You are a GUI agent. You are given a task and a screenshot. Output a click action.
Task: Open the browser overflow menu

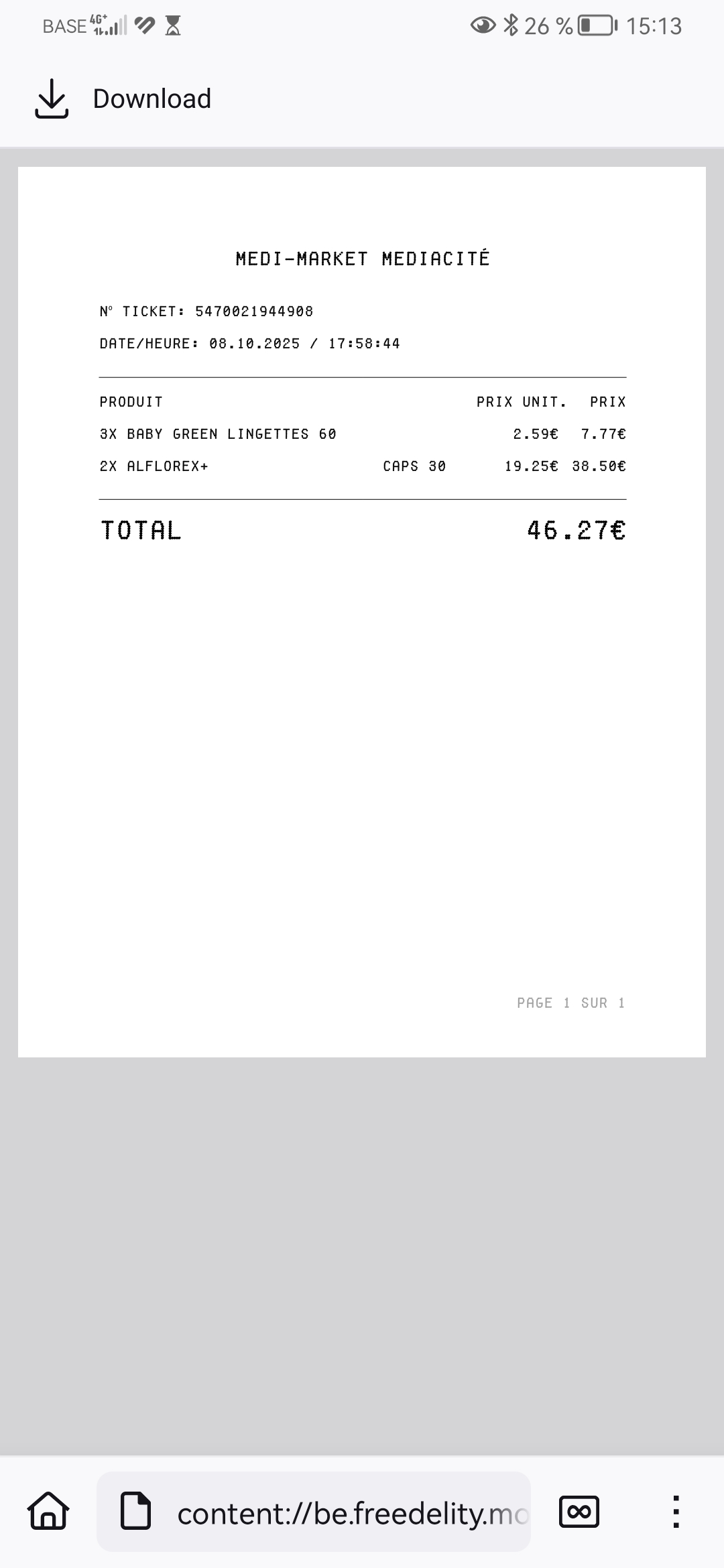click(x=676, y=1512)
